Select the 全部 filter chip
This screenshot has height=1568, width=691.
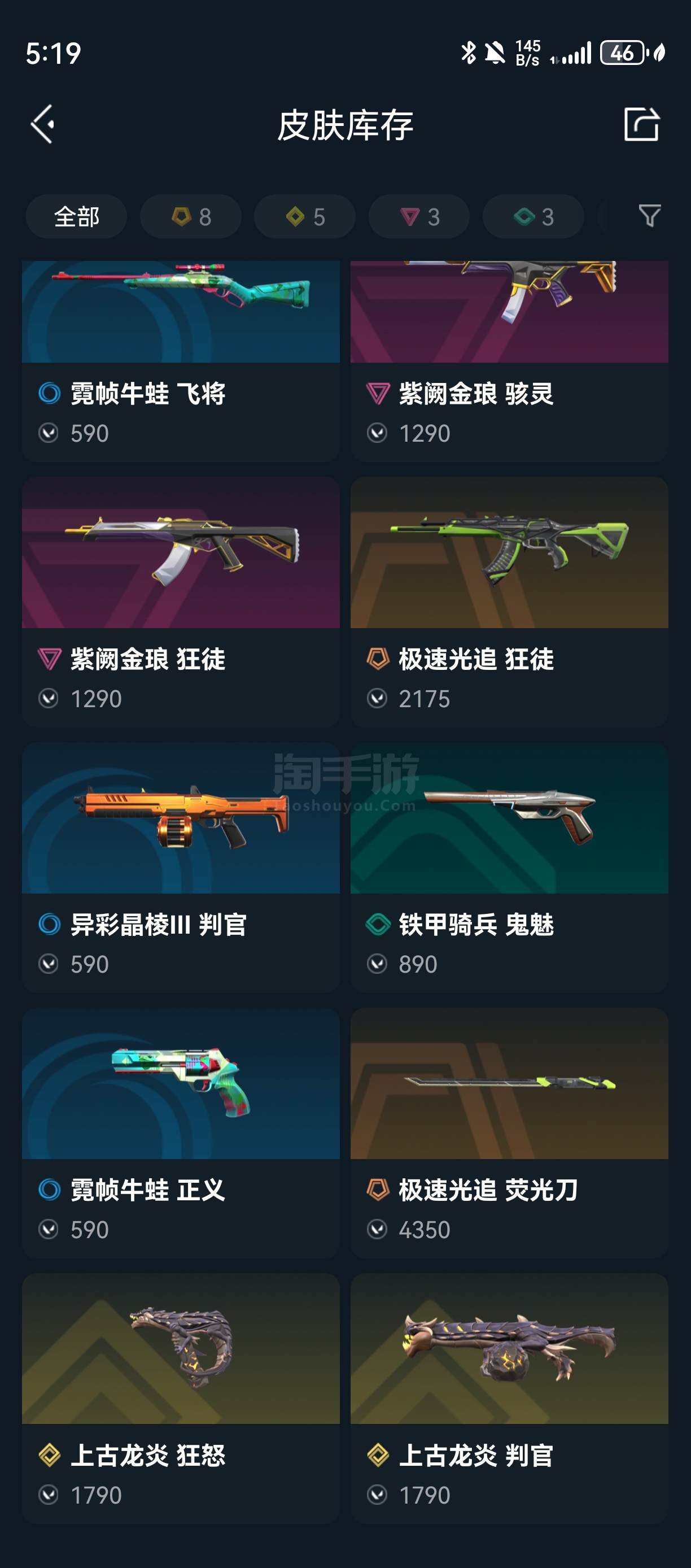(76, 216)
